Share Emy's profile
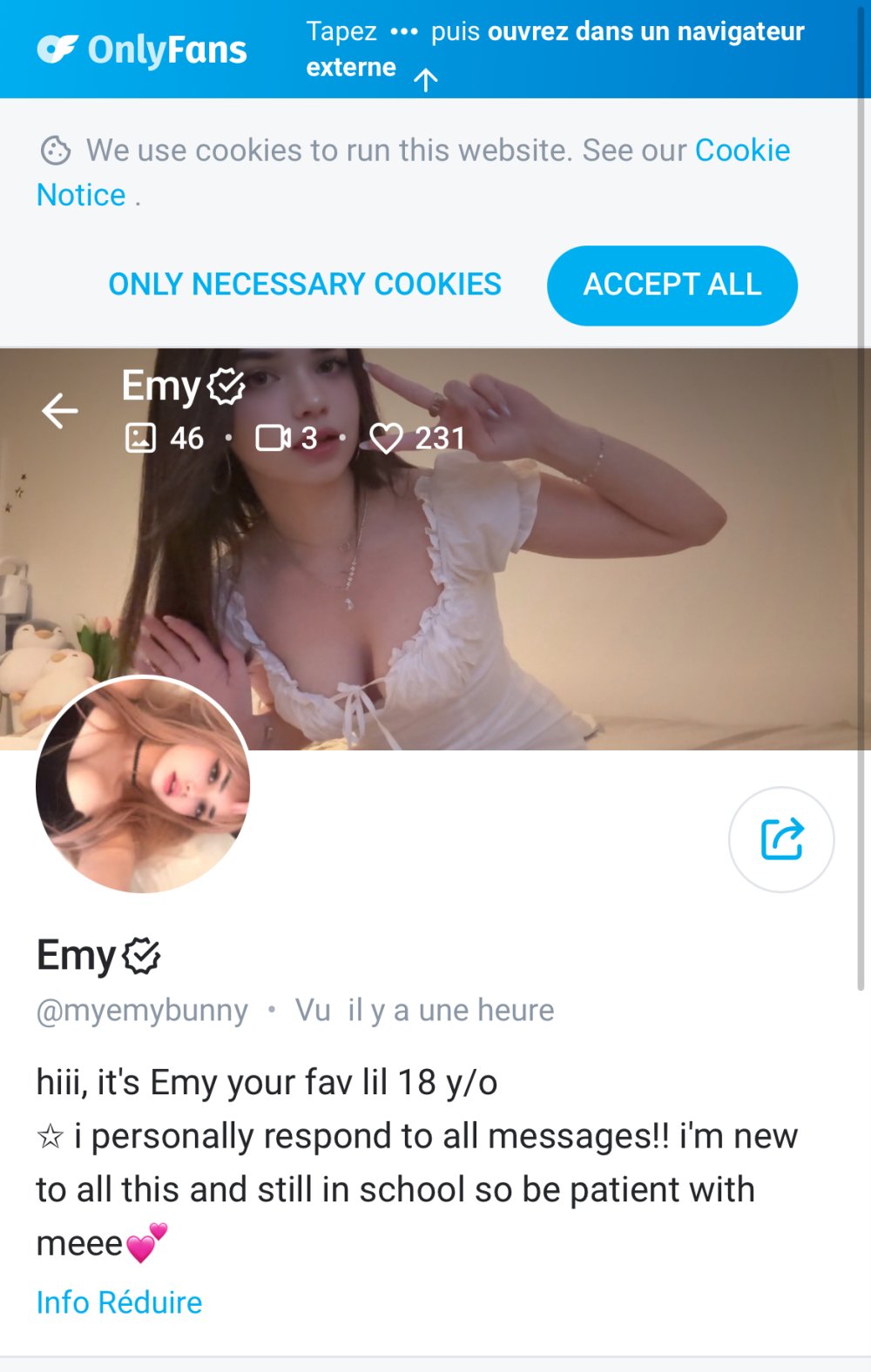The width and height of the screenshot is (871, 1372). click(x=781, y=839)
